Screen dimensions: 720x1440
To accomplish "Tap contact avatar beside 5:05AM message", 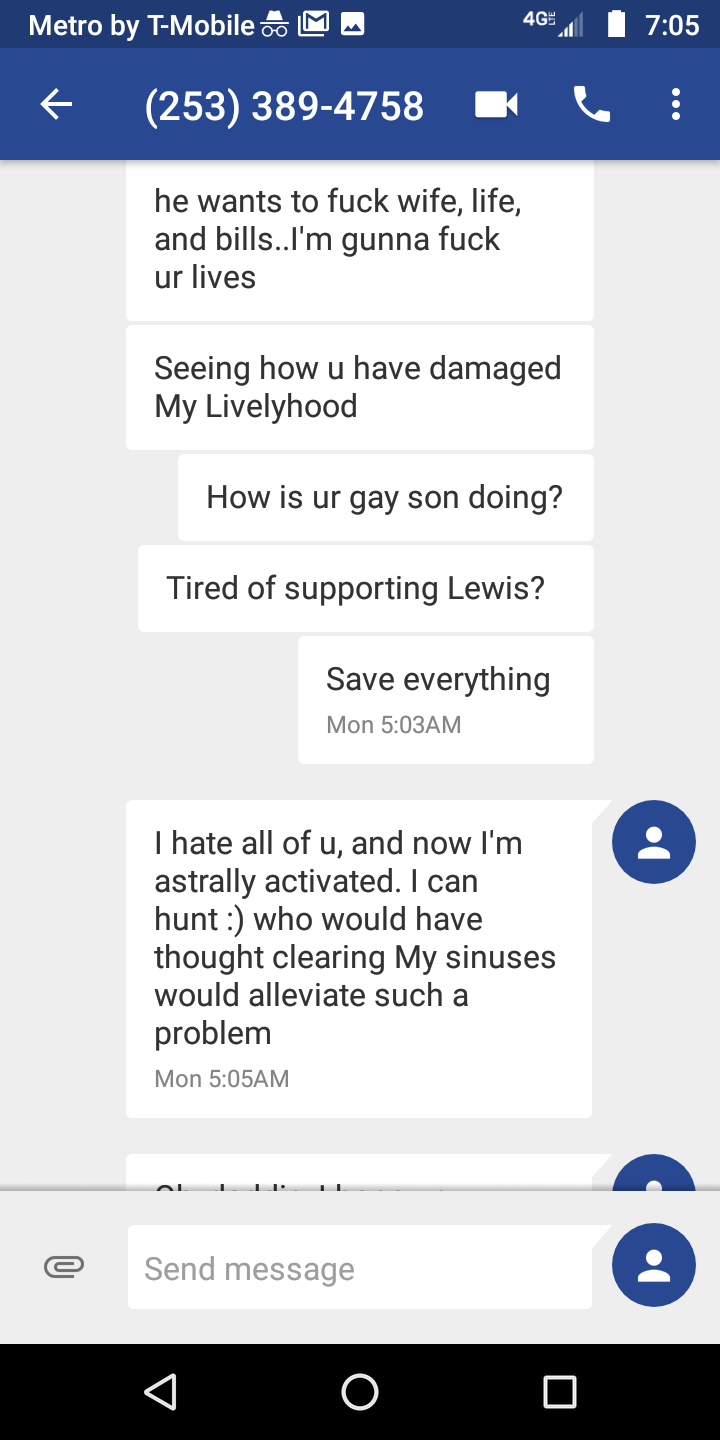I will 653,842.
